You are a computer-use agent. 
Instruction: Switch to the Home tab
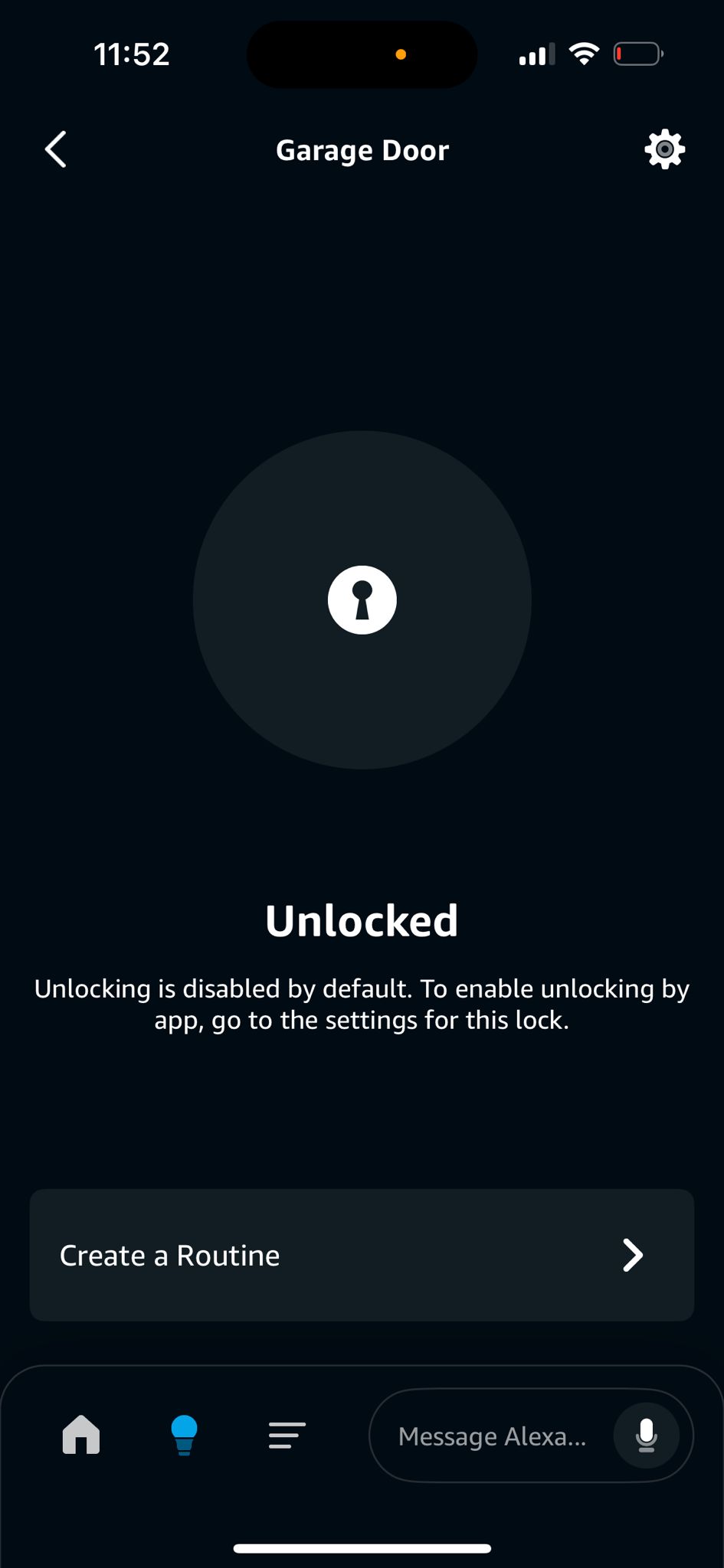81,1434
